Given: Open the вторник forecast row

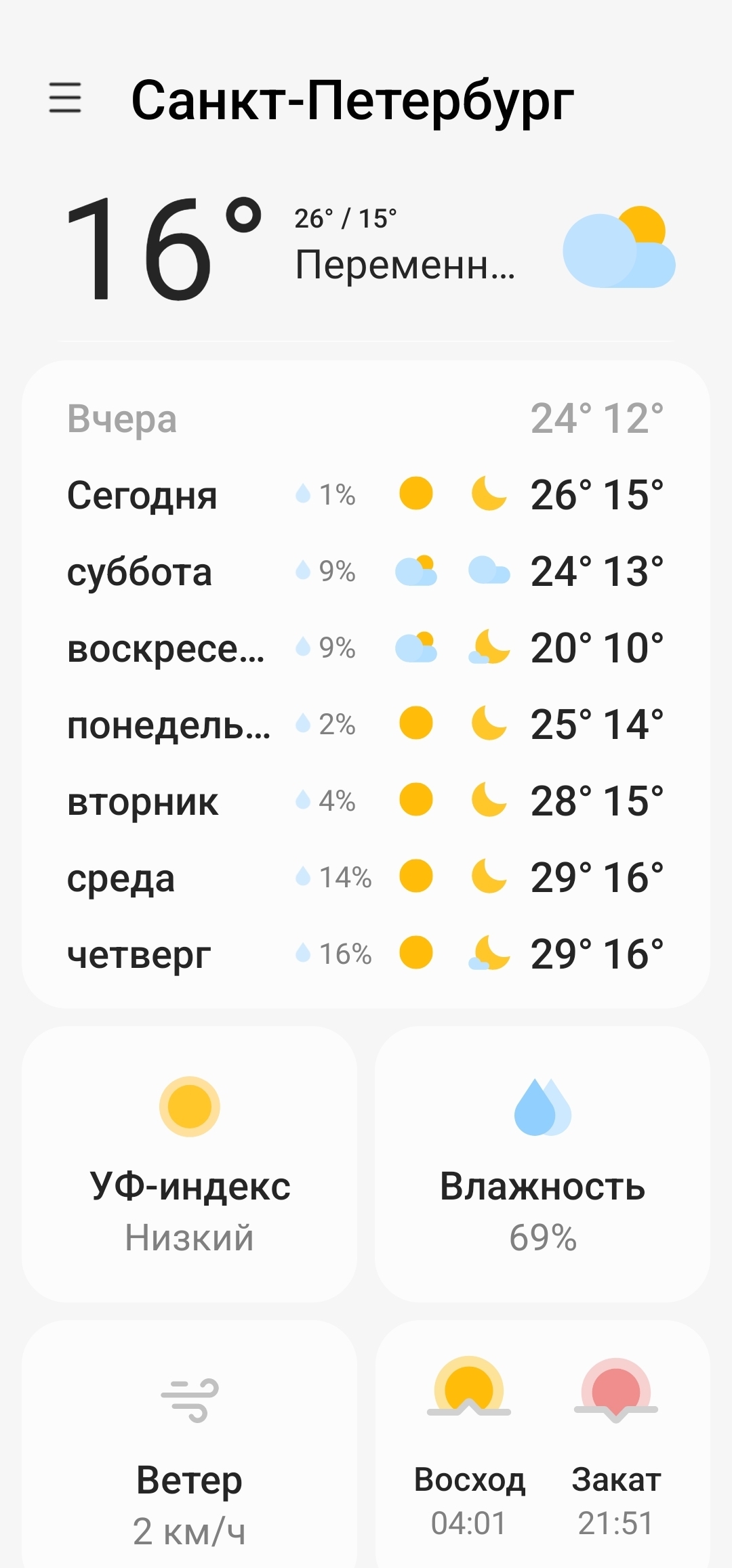Looking at the screenshot, I should [x=365, y=801].
